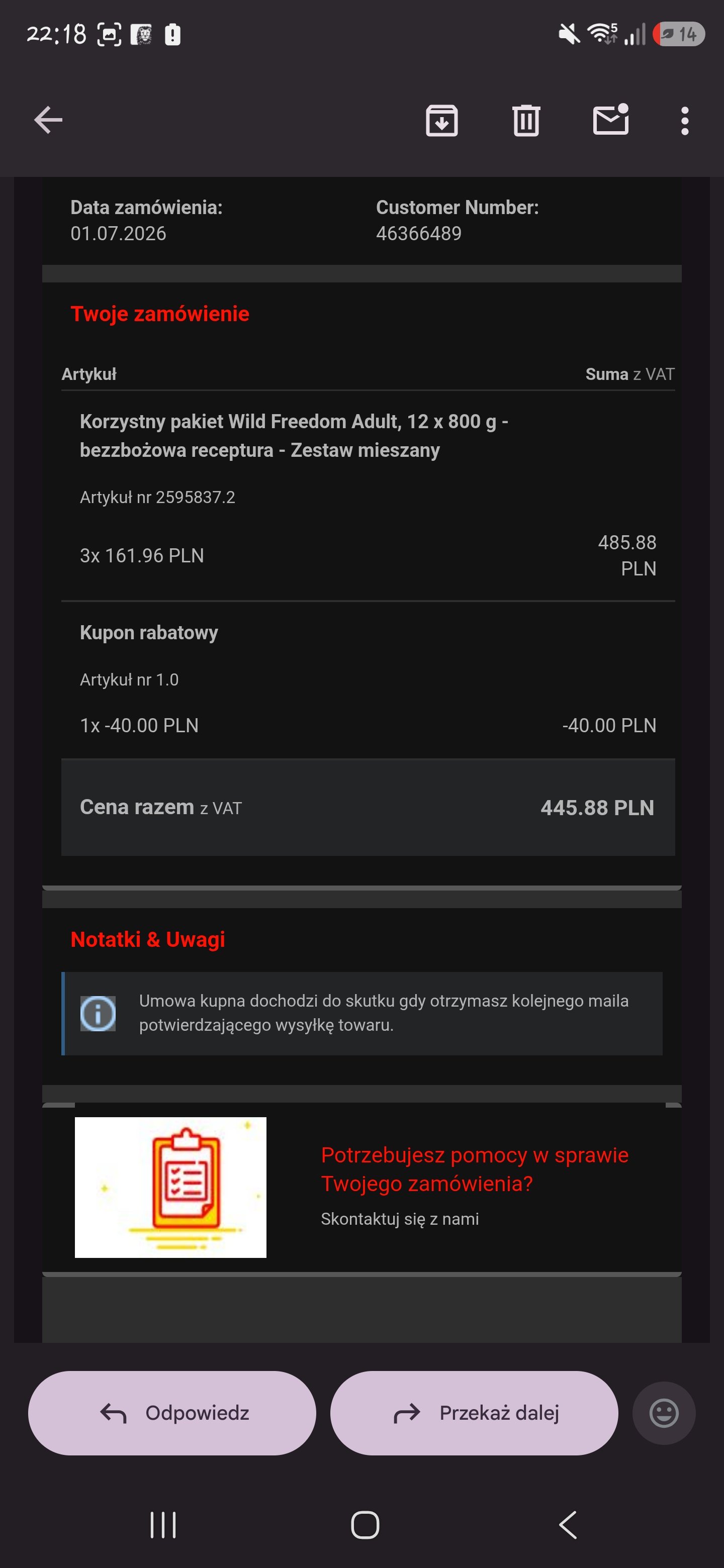724x1568 pixels.
Task: Forward email with Przekaż dalej
Action: coord(474,1413)
